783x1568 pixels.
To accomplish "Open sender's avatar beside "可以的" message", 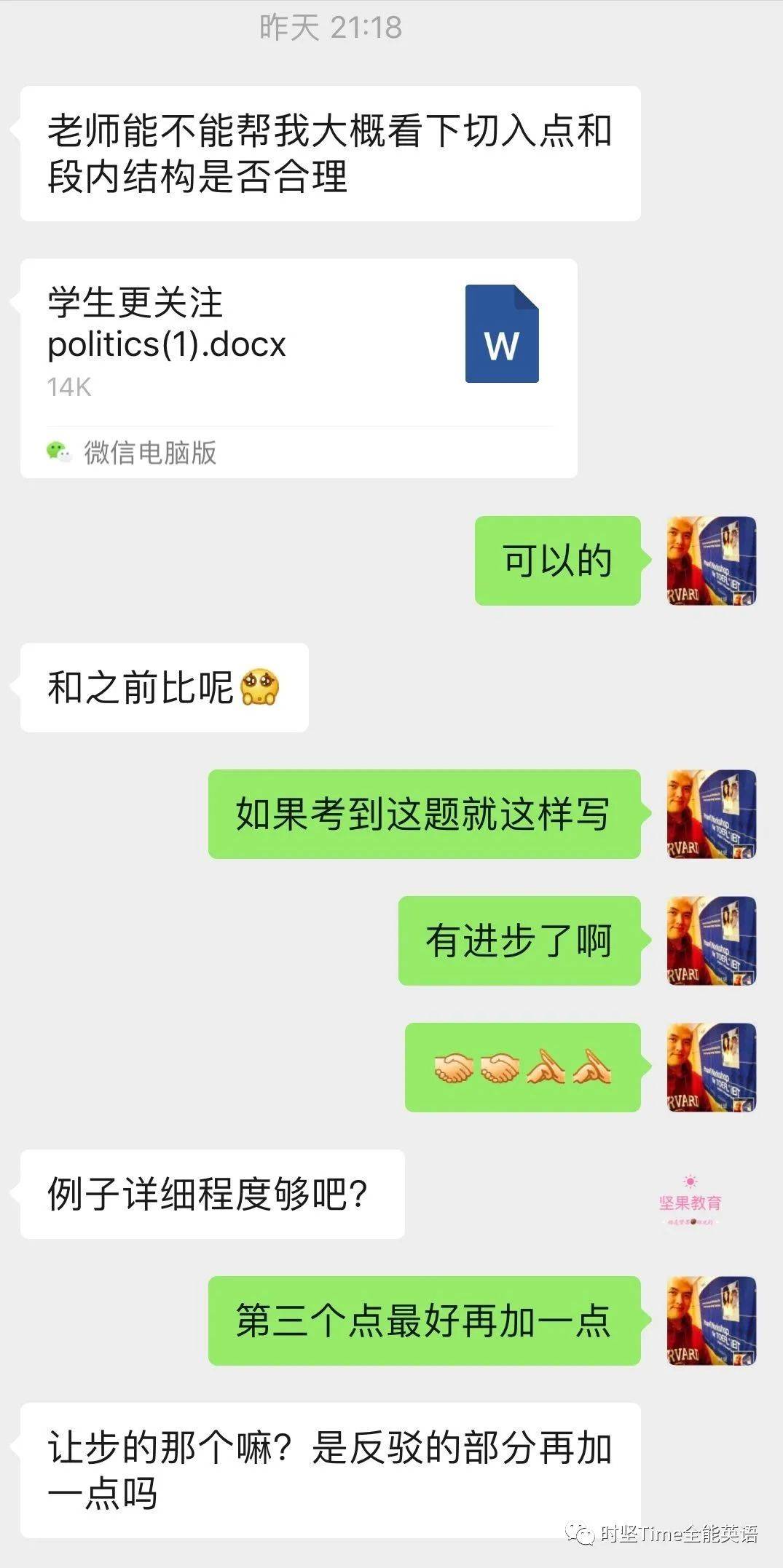I will coord(711,561).
